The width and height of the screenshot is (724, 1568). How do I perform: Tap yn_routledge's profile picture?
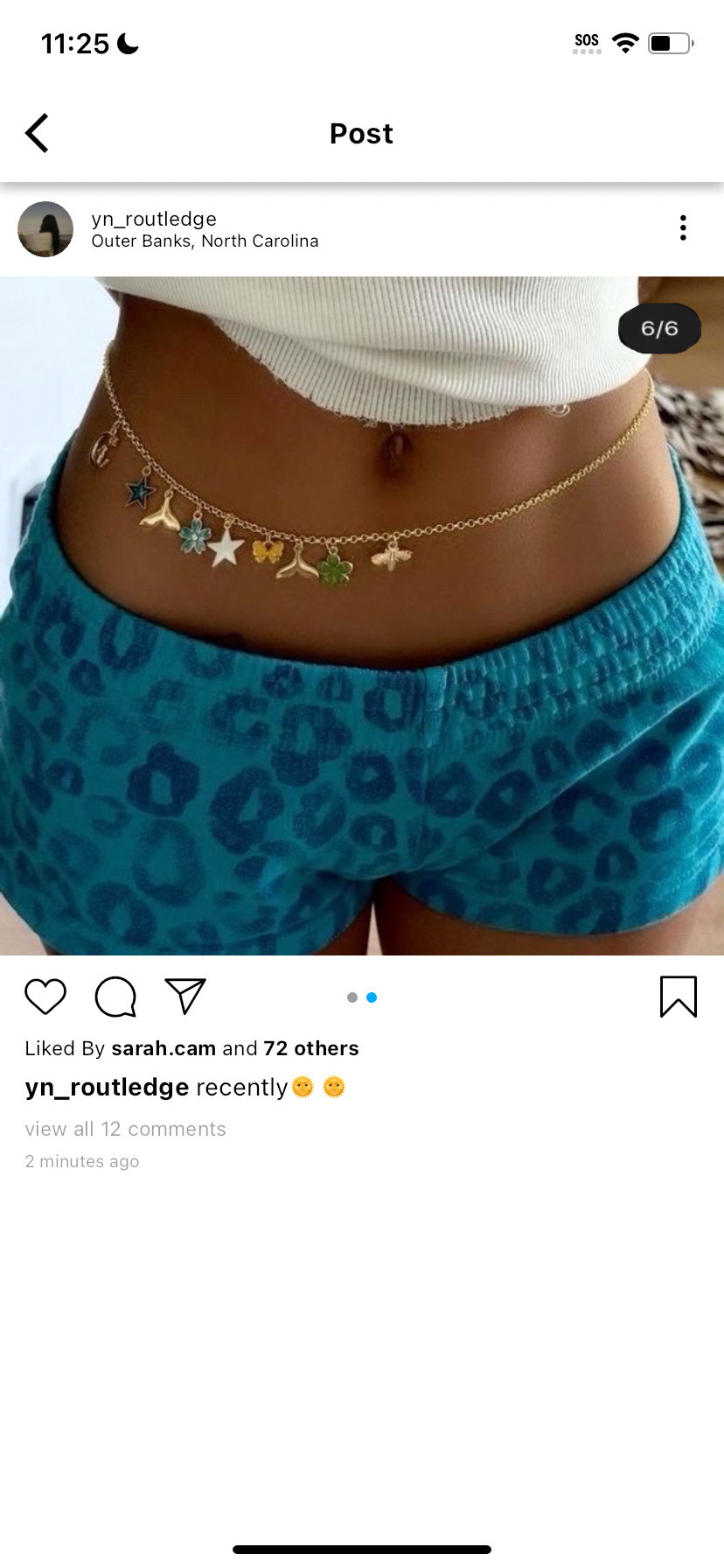click(x=45, y=229)
